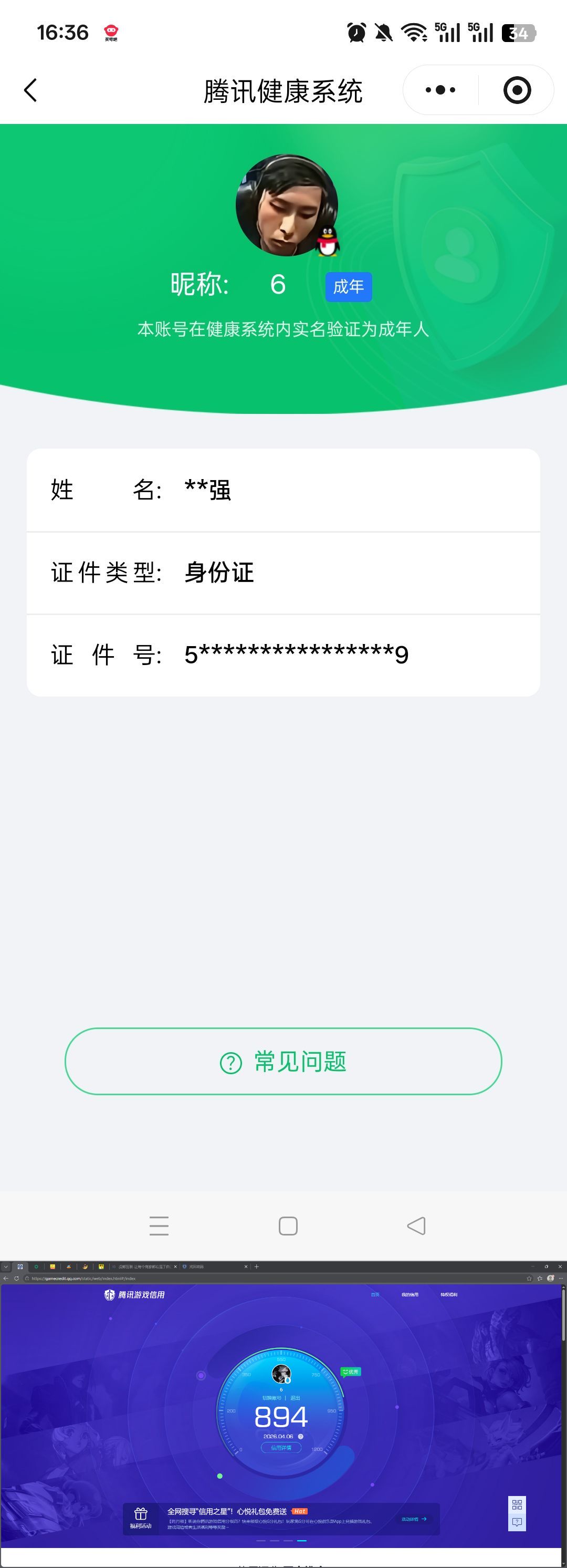Screen dimensions: 567x1568
Task: Click the question mark icon beside 2026.04.06
Action: [302, 1437]
